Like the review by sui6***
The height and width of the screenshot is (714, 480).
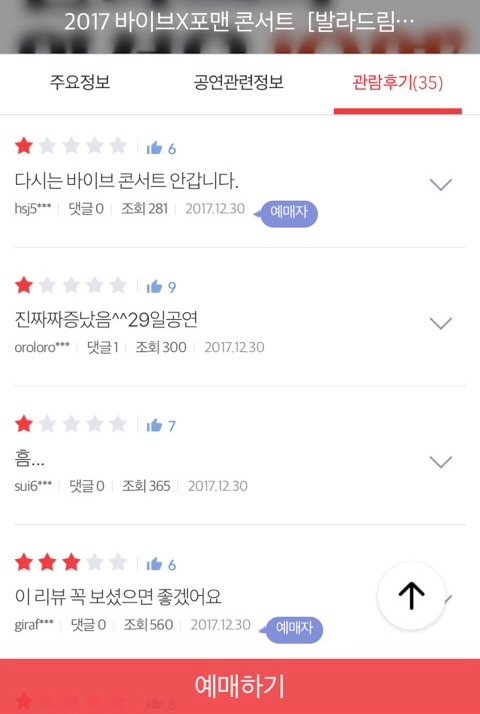pyautogui.click(x=154, y=425)
